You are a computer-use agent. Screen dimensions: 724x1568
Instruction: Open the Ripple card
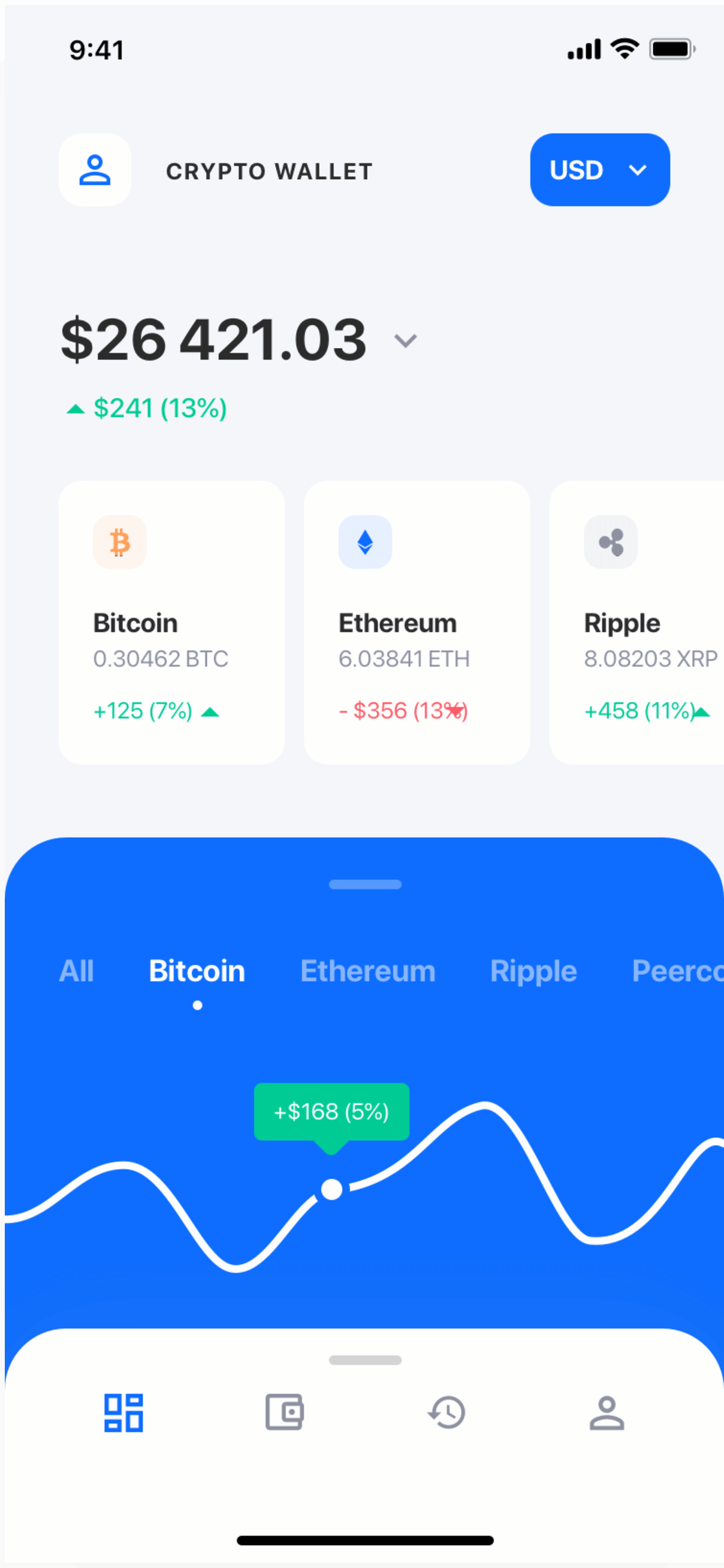636,622
